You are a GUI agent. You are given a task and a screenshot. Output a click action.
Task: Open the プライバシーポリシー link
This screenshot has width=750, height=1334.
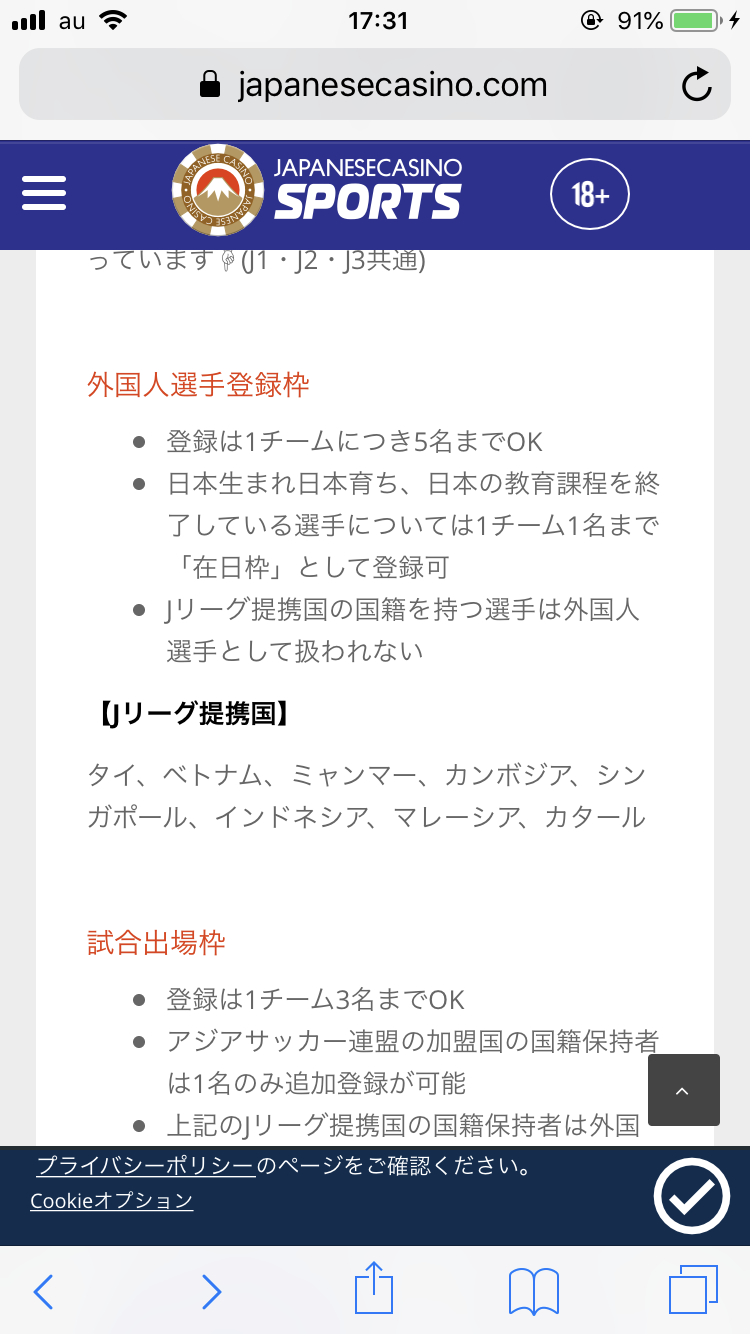(146, 1166)
